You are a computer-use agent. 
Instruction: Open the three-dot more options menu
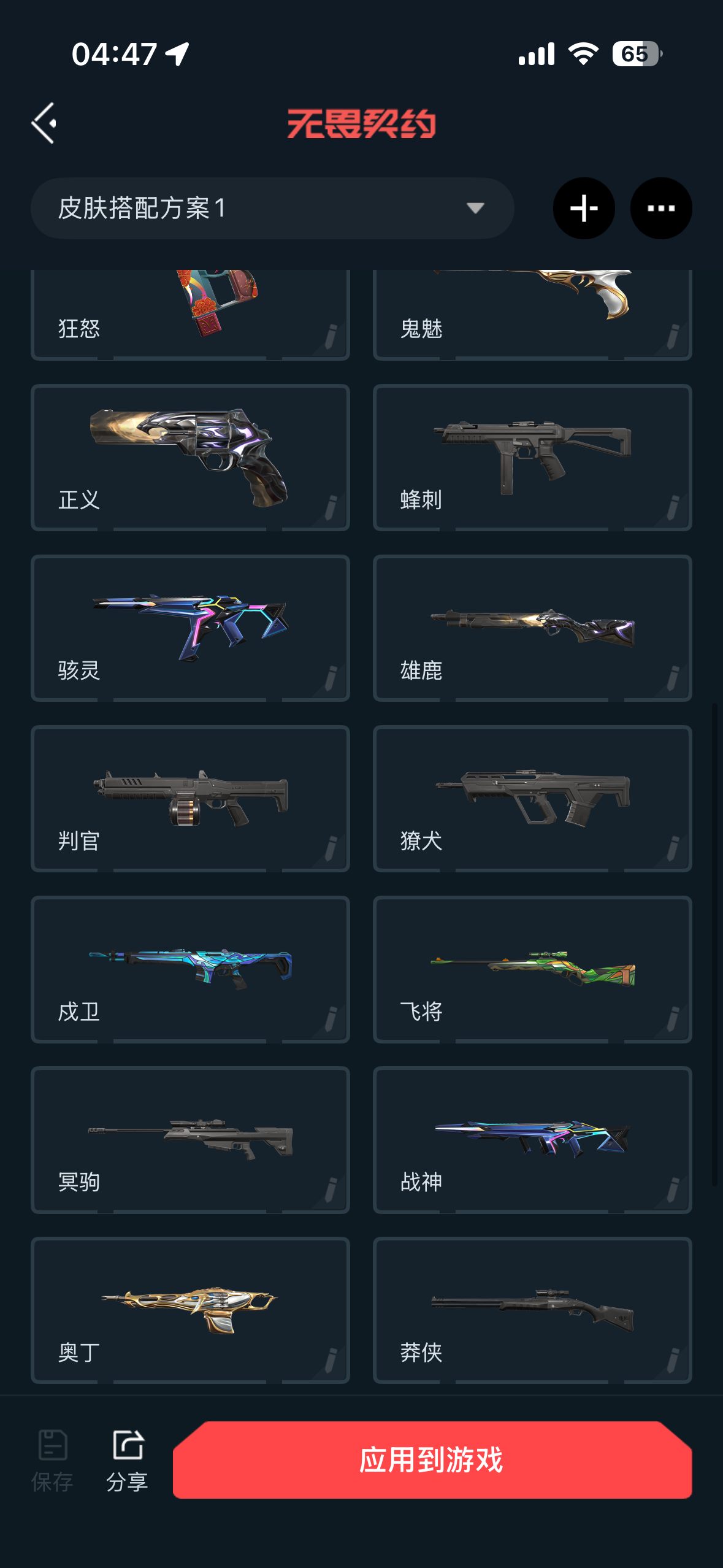660,209
